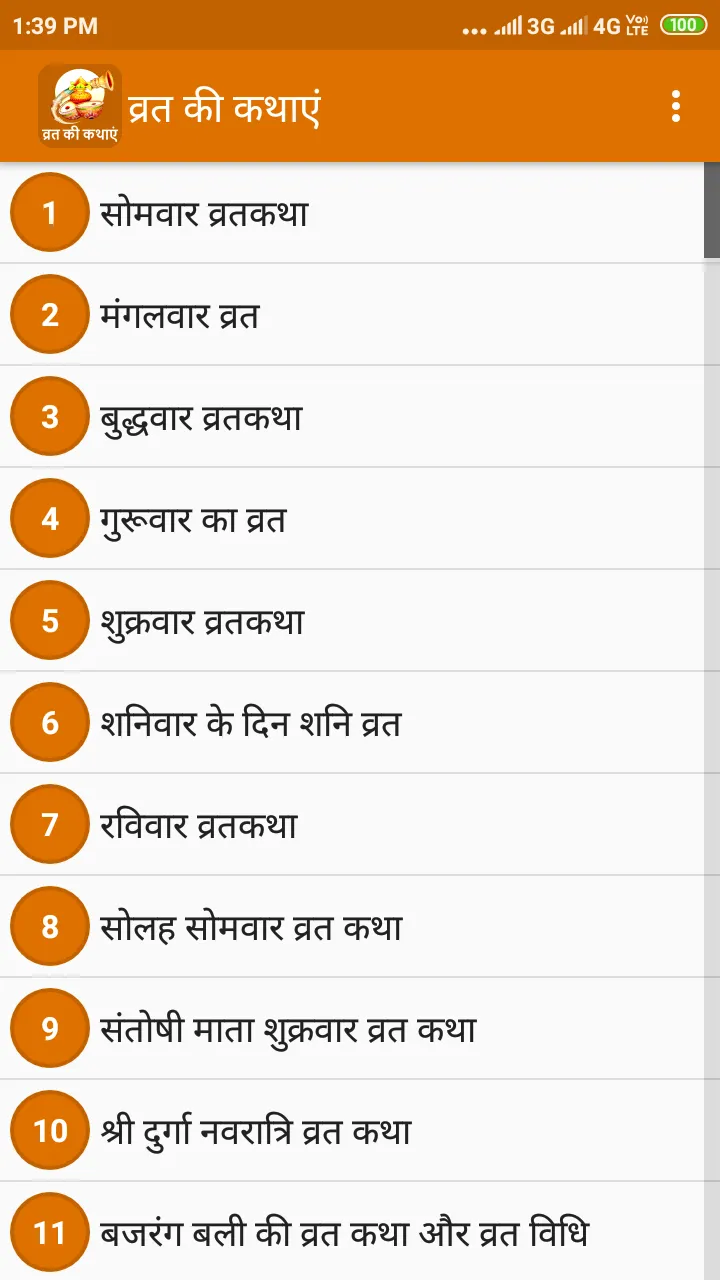Select रविवार व्रतकथा
This screenshot has height=1280, width=720.
[352, 825]
